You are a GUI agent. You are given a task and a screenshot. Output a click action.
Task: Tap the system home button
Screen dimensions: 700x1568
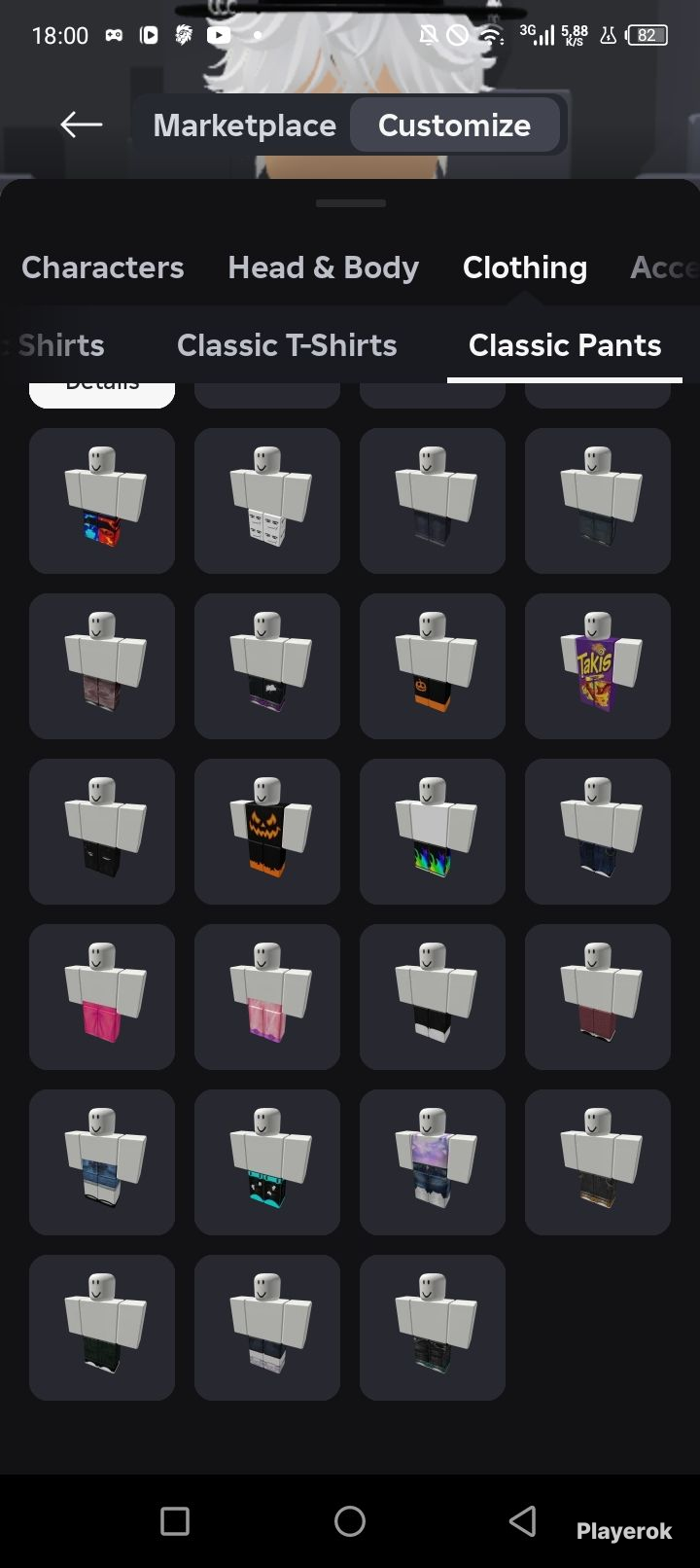(350, 1521)
